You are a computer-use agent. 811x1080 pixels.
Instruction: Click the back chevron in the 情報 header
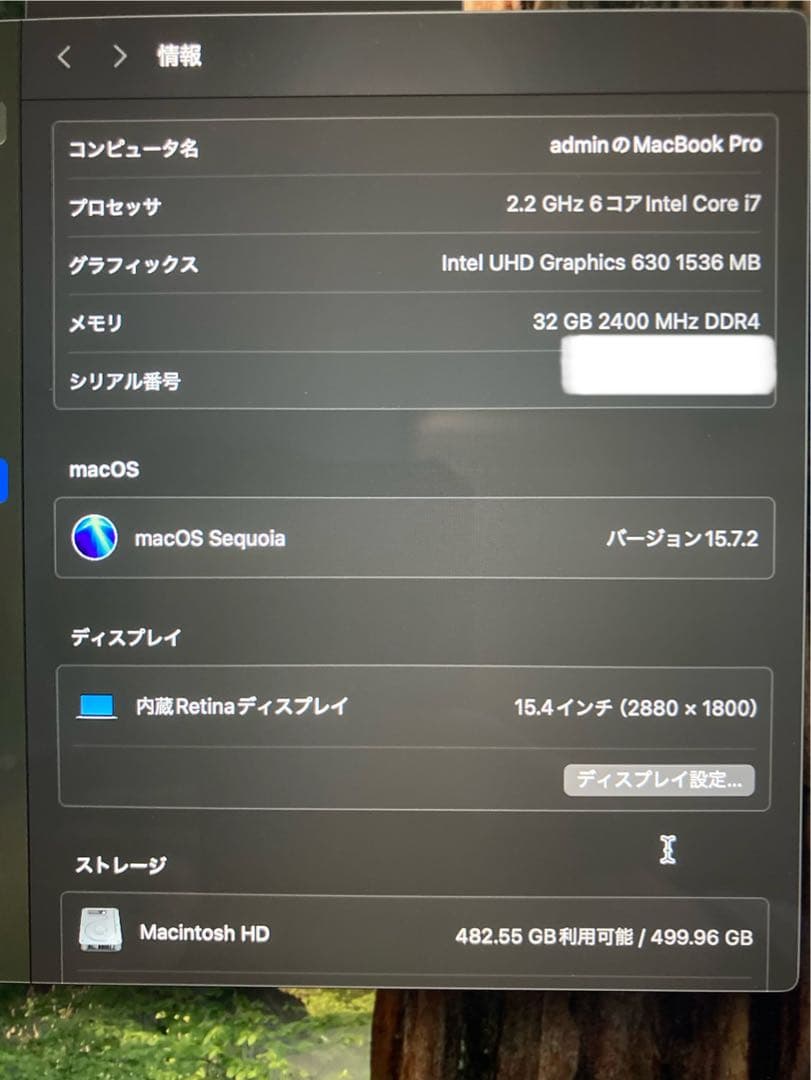65,57
